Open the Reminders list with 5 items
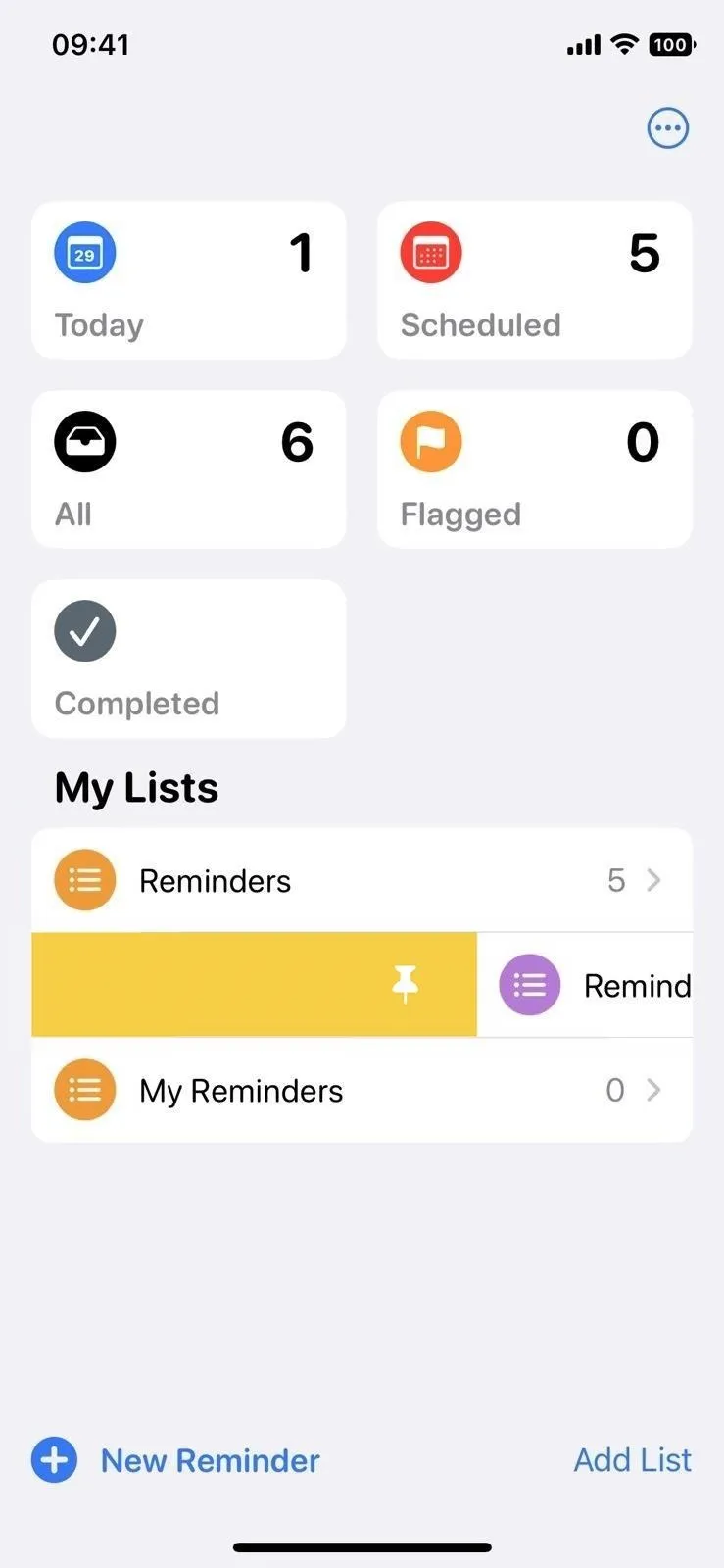The image size is (724, 1568). pyautogui.click(x=362, y=880)
